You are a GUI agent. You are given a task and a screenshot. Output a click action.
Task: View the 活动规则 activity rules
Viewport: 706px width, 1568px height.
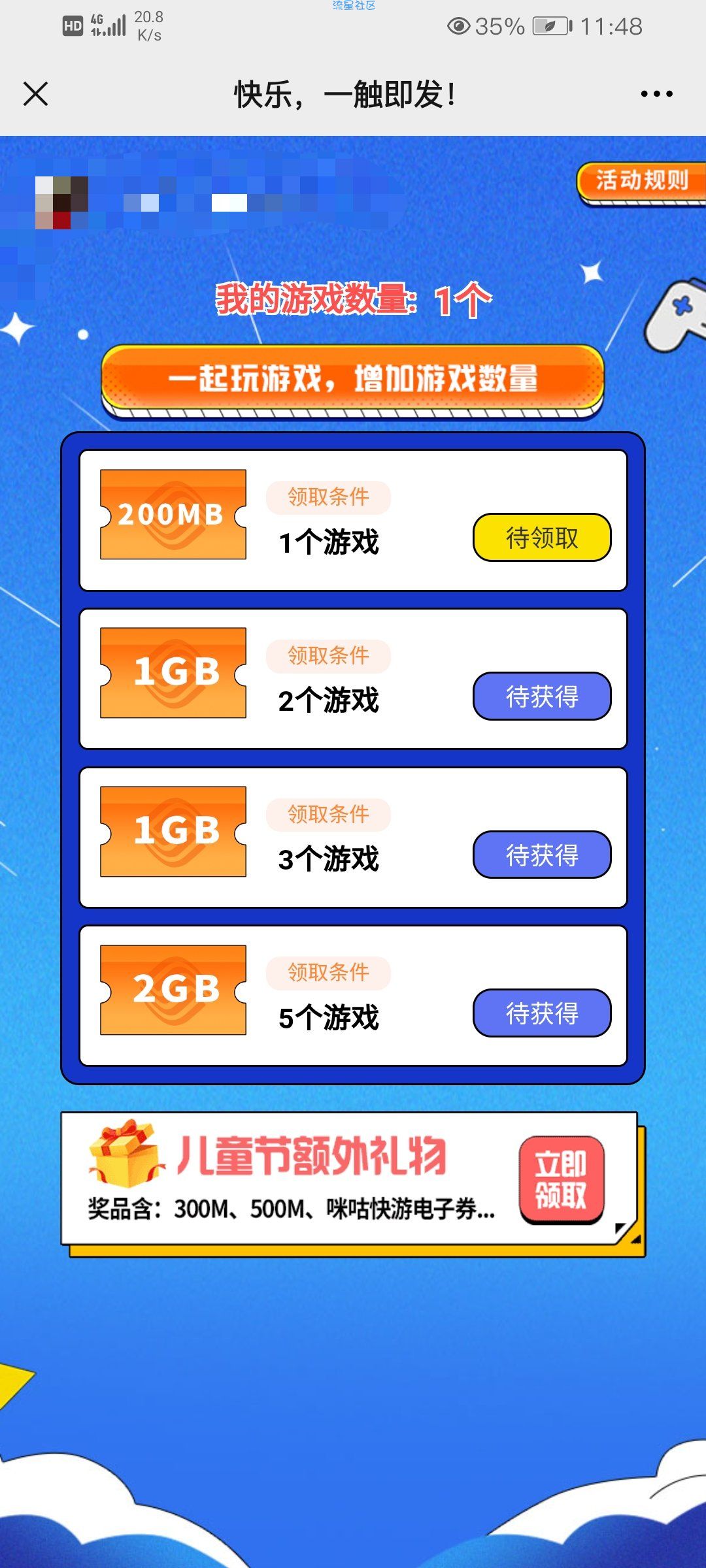tap(642, 181)
